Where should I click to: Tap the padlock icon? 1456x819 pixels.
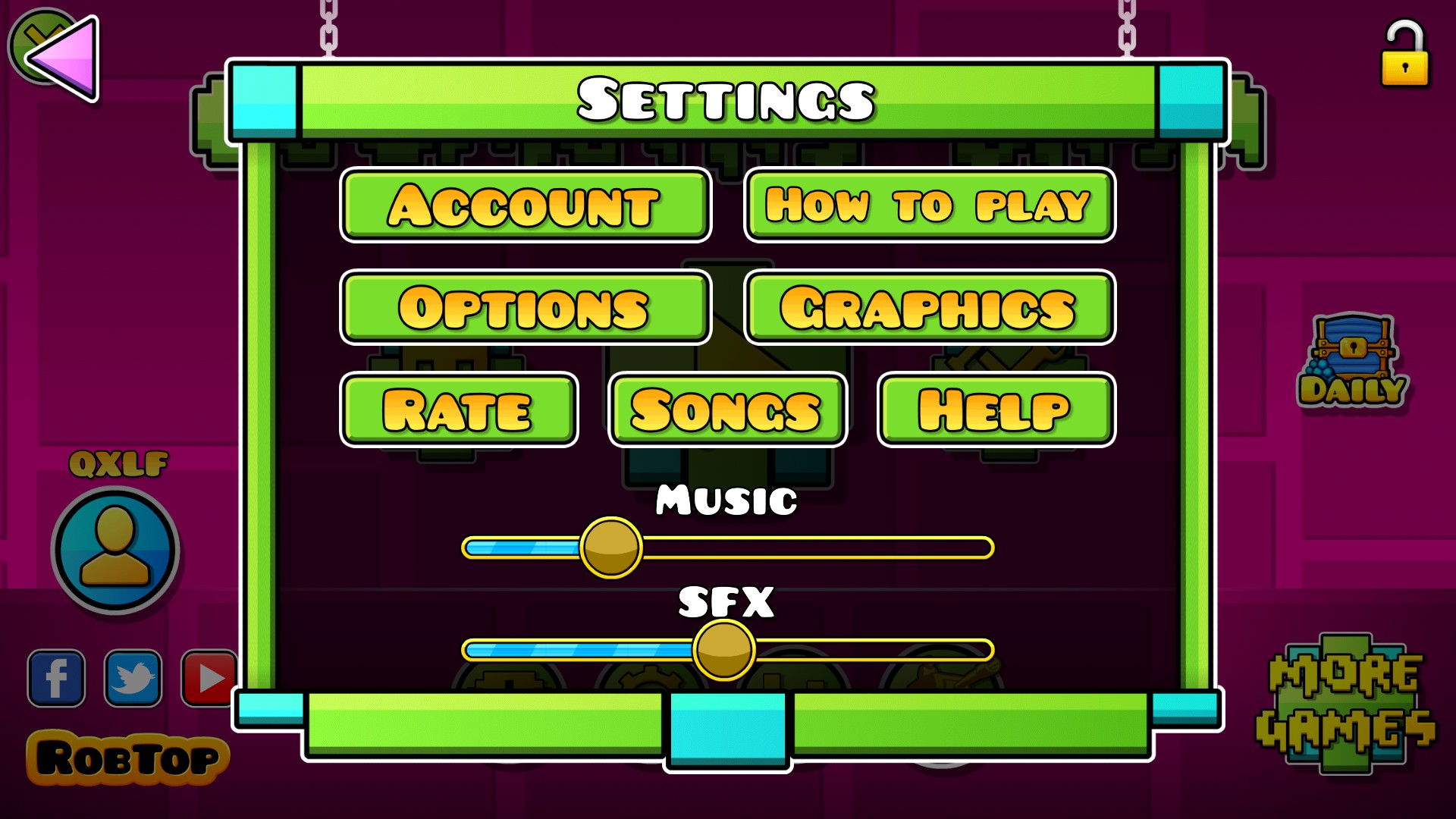coord(1404,55)
